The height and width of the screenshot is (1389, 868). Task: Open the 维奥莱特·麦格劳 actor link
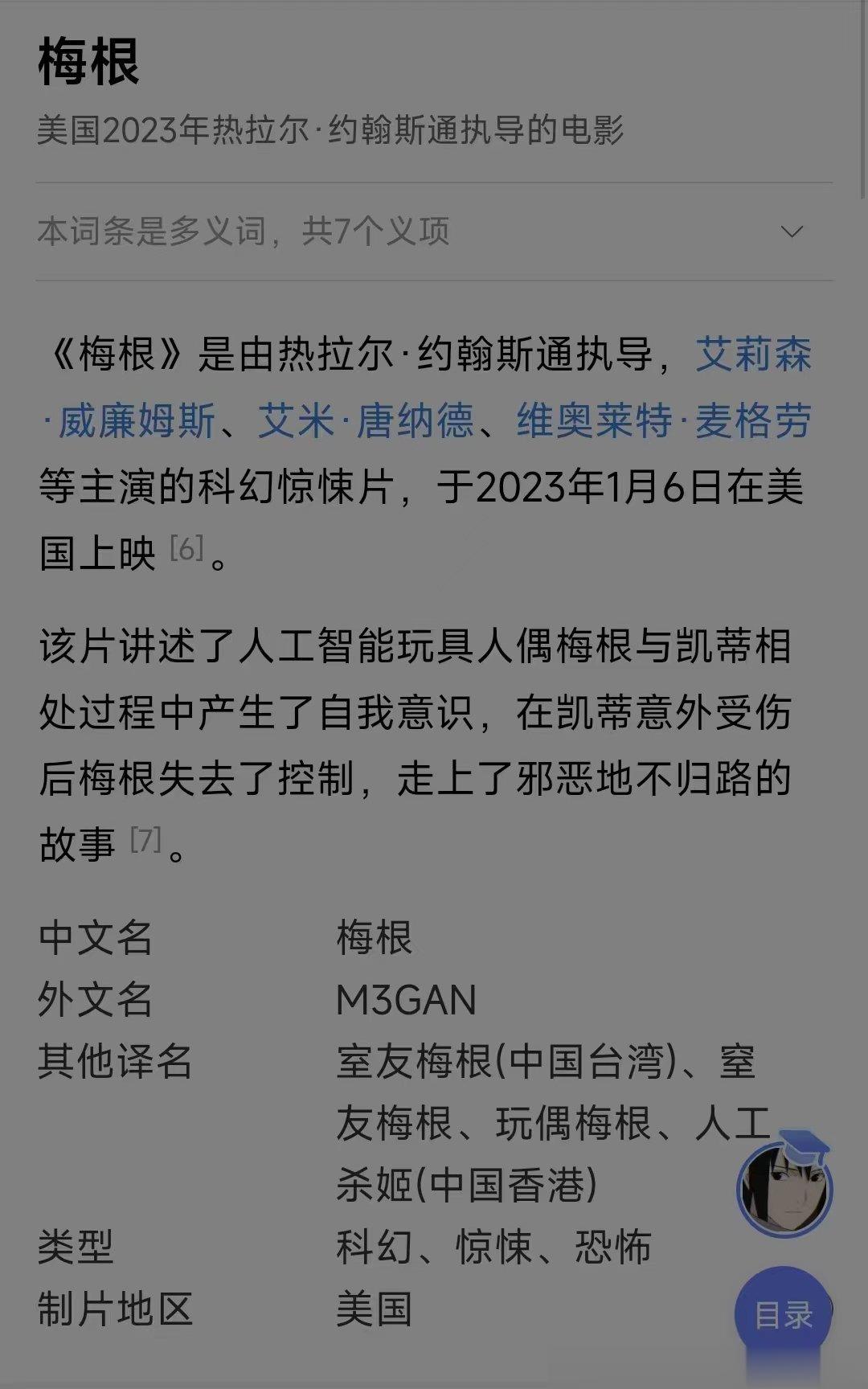[x=664, y=421]
